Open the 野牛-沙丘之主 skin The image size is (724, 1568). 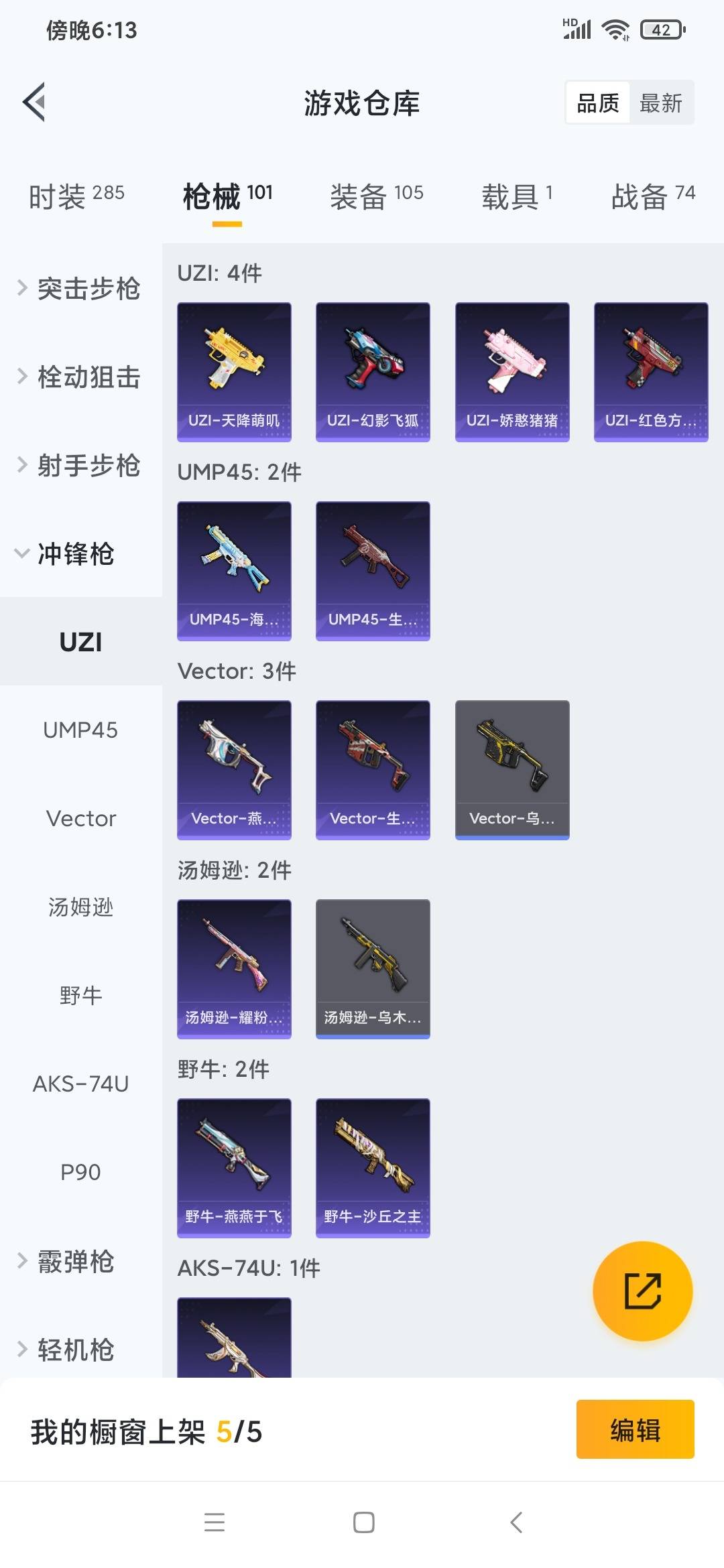click(x=373, y=1167)
